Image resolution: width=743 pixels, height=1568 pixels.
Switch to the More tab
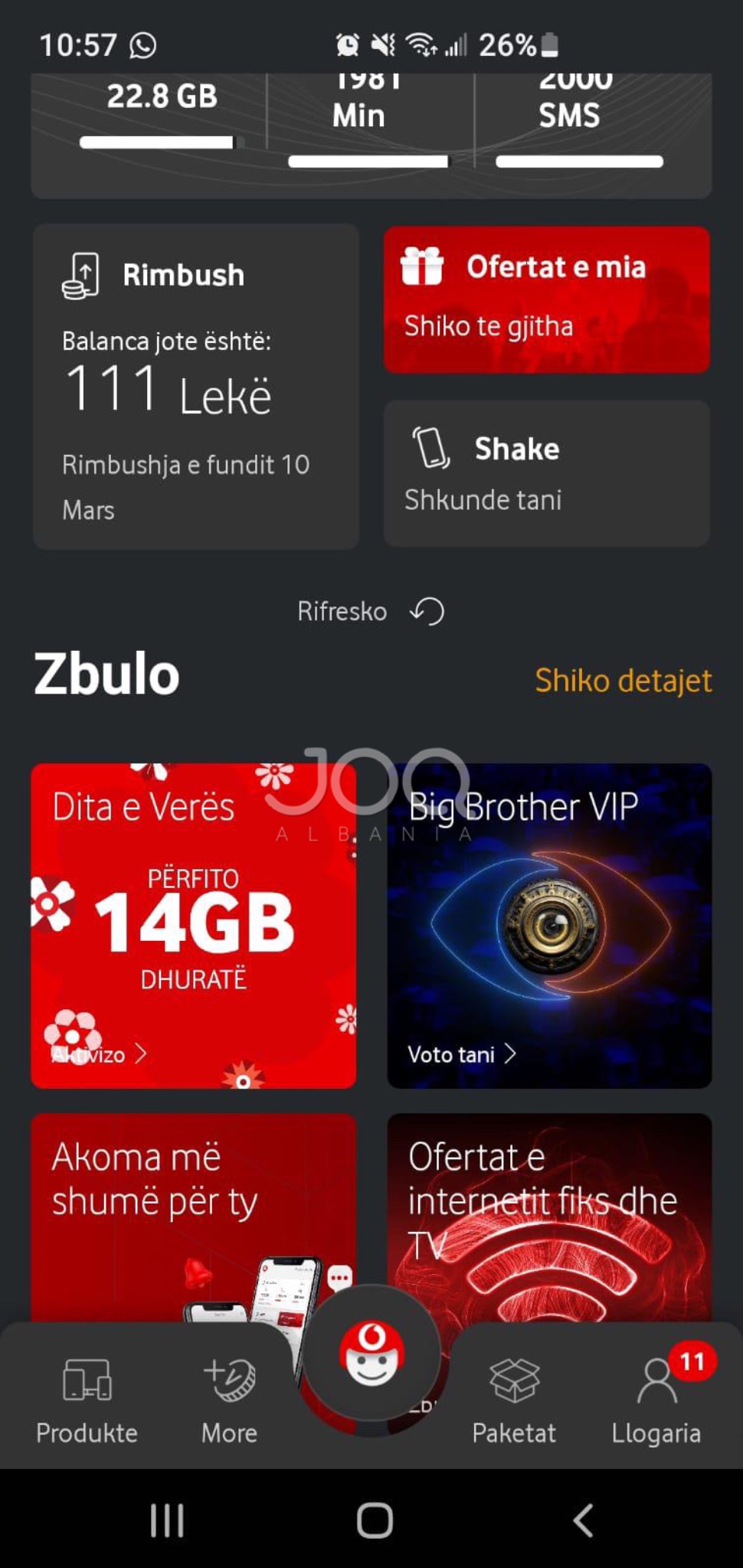coord(229,1400)
